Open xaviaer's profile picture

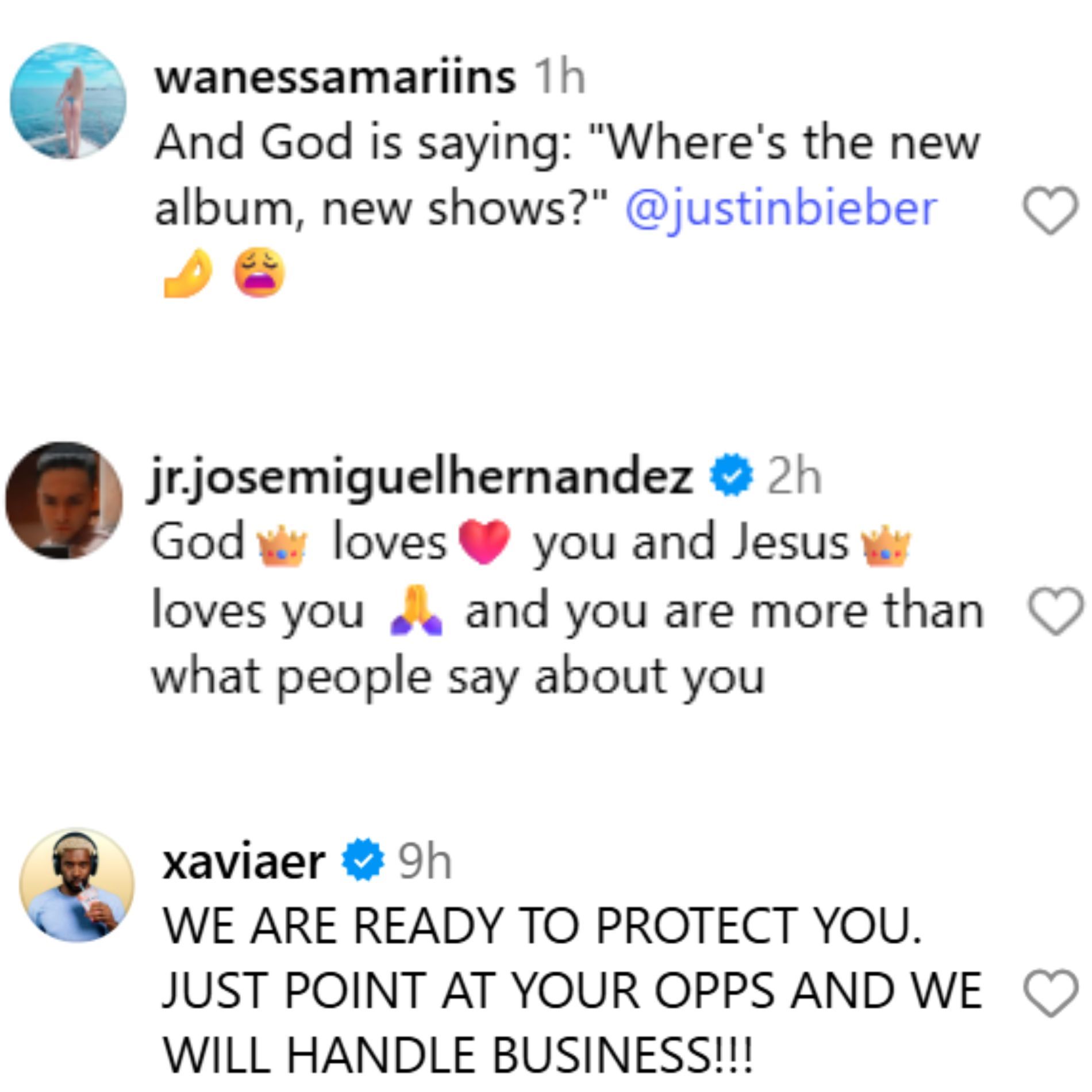[x=76, y=885]
